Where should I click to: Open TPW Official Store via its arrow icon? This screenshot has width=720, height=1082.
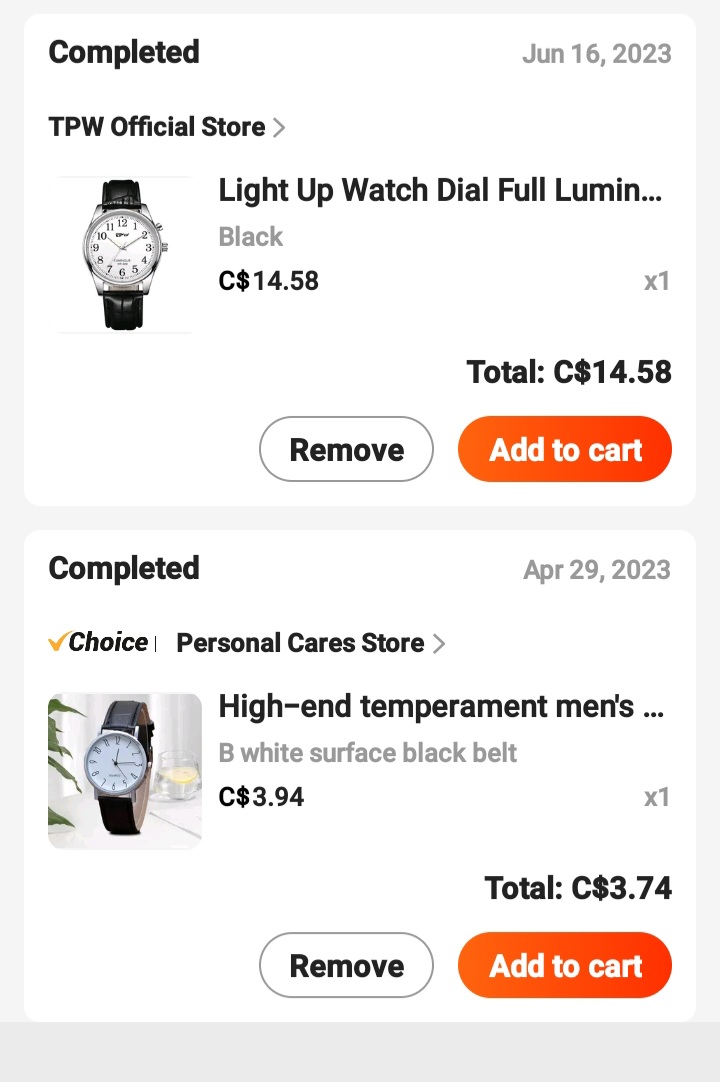279,127
